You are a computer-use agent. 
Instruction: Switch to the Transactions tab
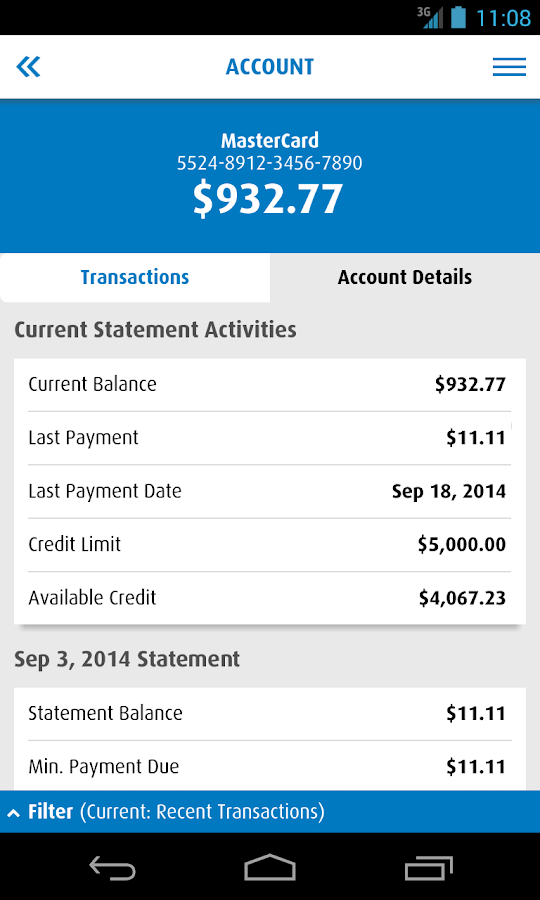(x=135, y=277)
